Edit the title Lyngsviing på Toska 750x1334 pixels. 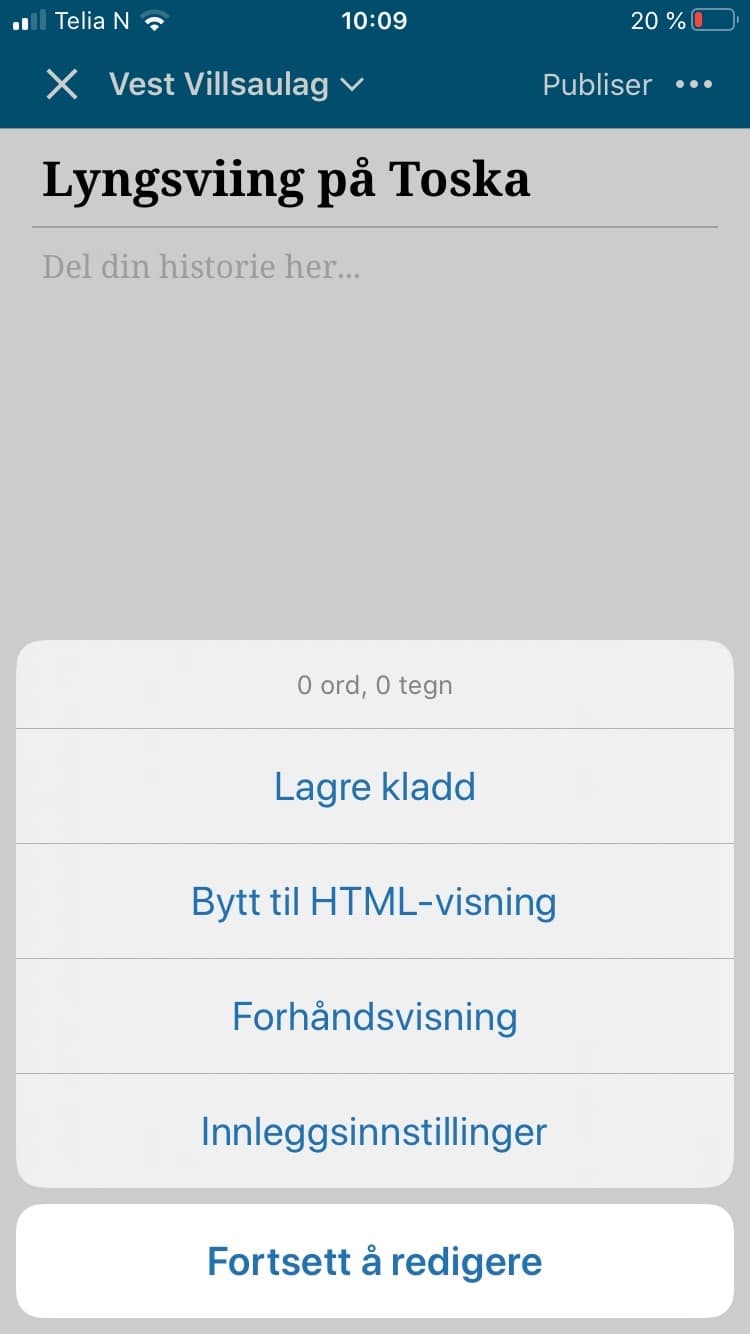point(286,180)
